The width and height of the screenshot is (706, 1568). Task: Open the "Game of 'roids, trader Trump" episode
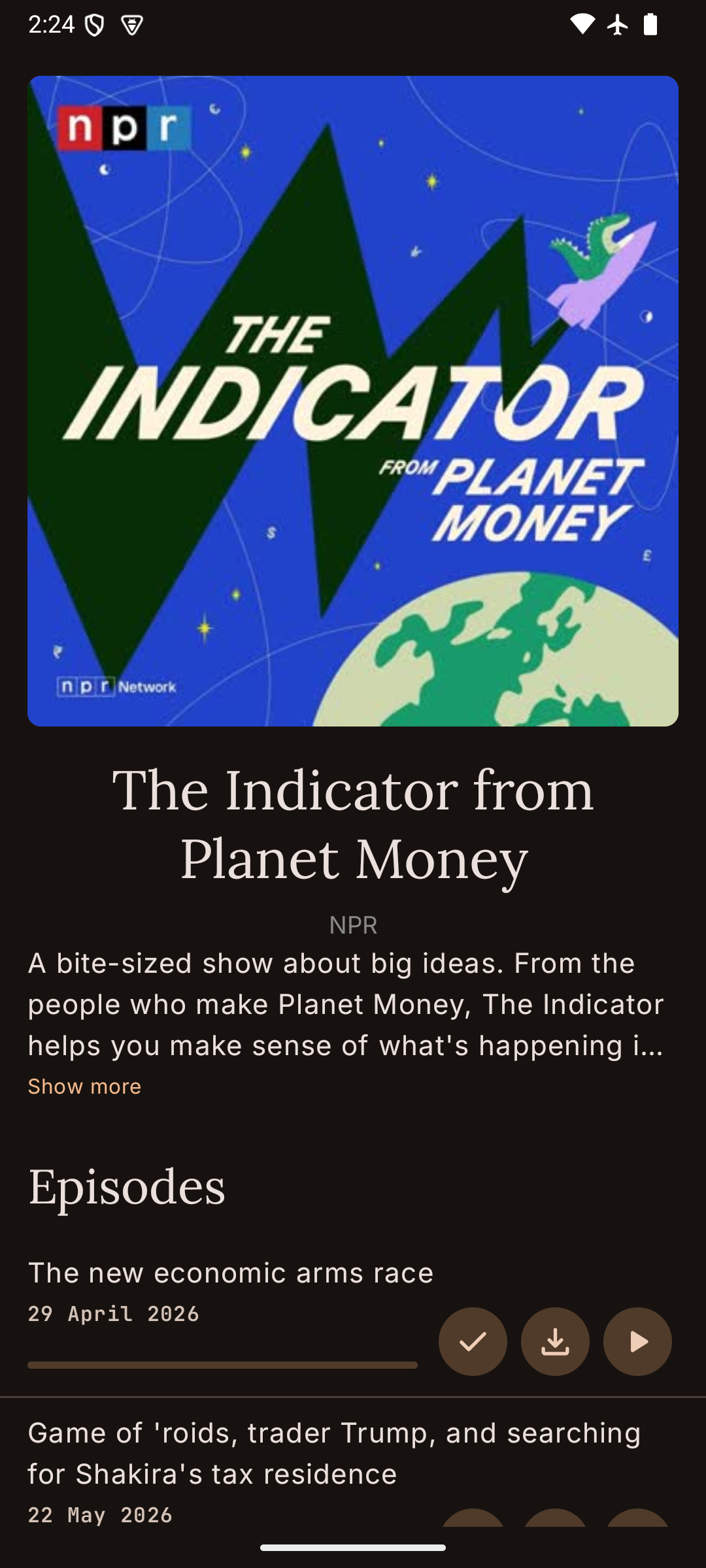(334, 1453)
